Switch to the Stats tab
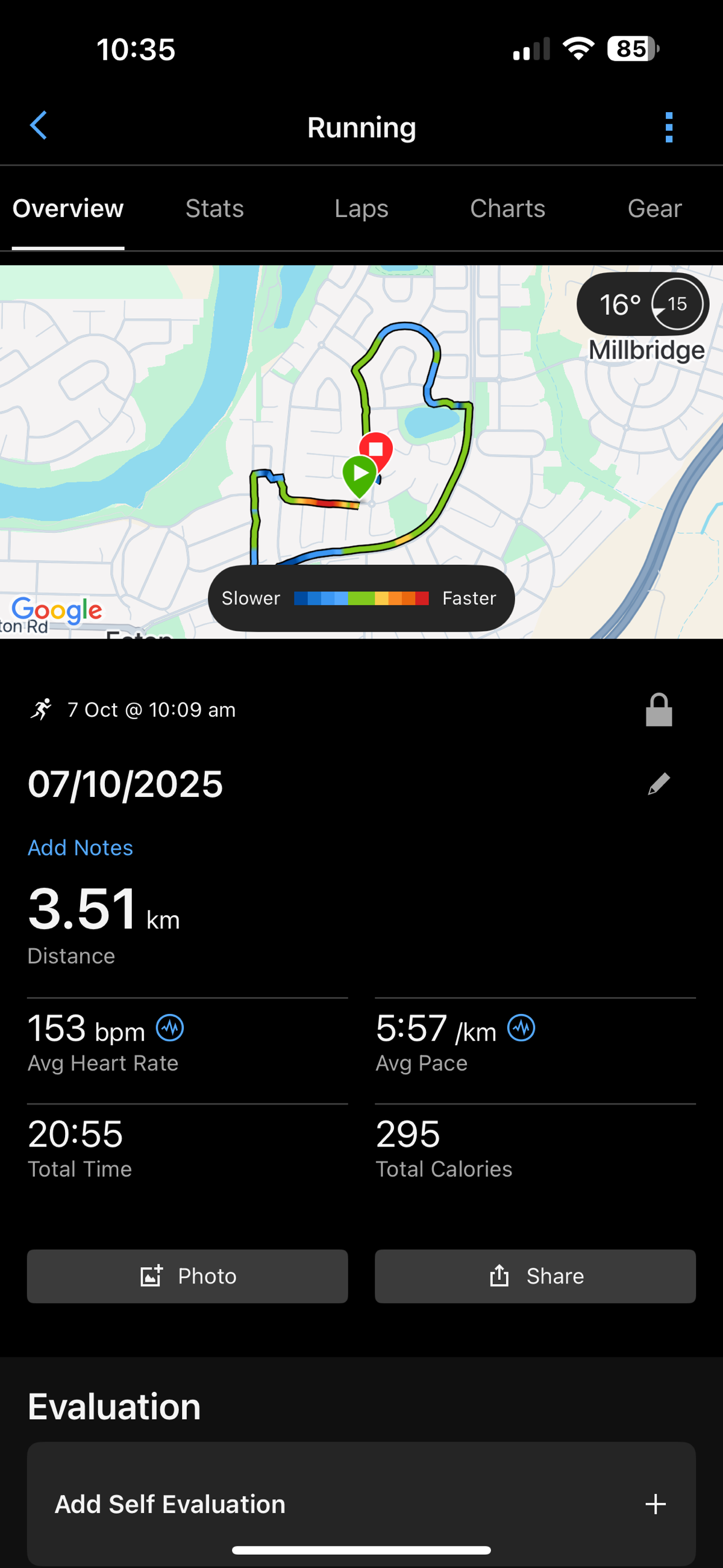 pyautogui.click(x=215, y=209)
